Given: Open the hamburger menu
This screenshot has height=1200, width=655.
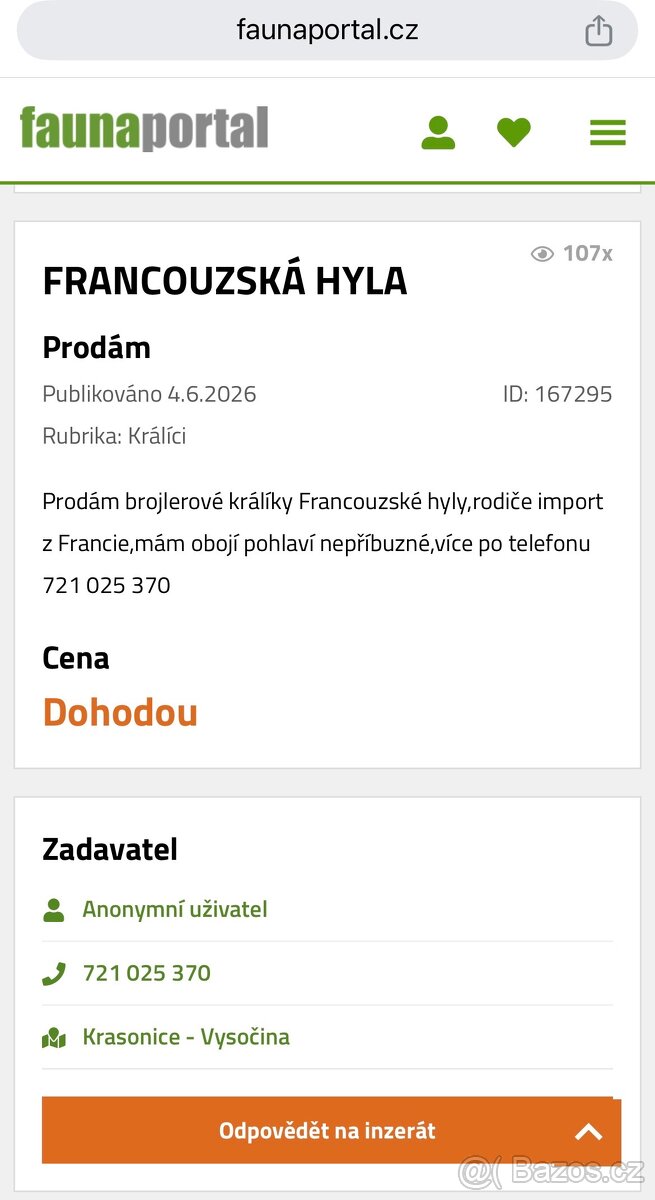Looking at the screenshot, I should tap(608, 133).
